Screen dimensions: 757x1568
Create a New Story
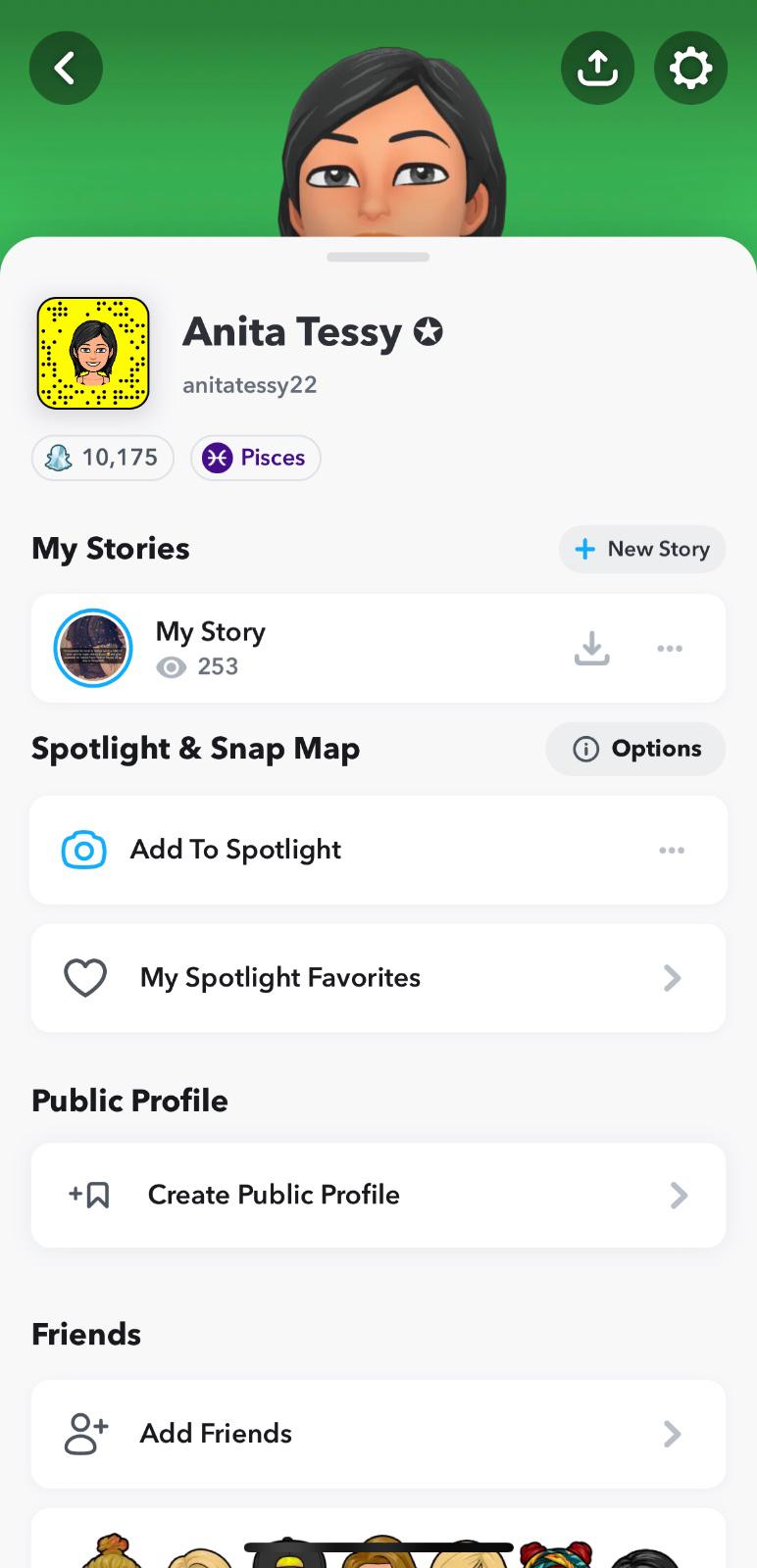pos(642,549)
